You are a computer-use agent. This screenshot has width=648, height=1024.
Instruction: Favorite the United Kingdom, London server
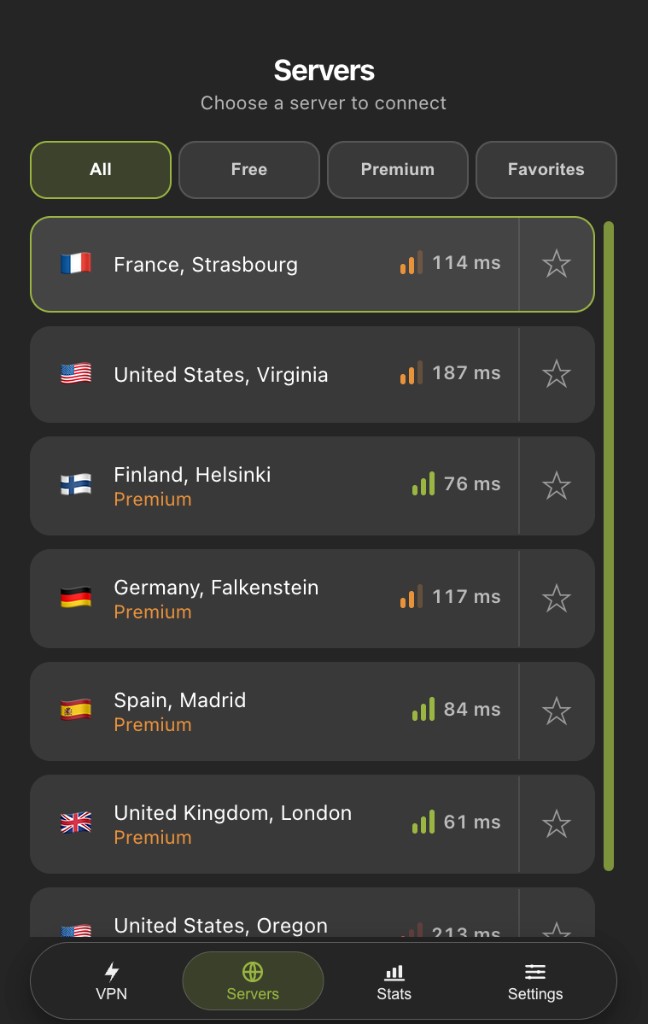[557, 824]
